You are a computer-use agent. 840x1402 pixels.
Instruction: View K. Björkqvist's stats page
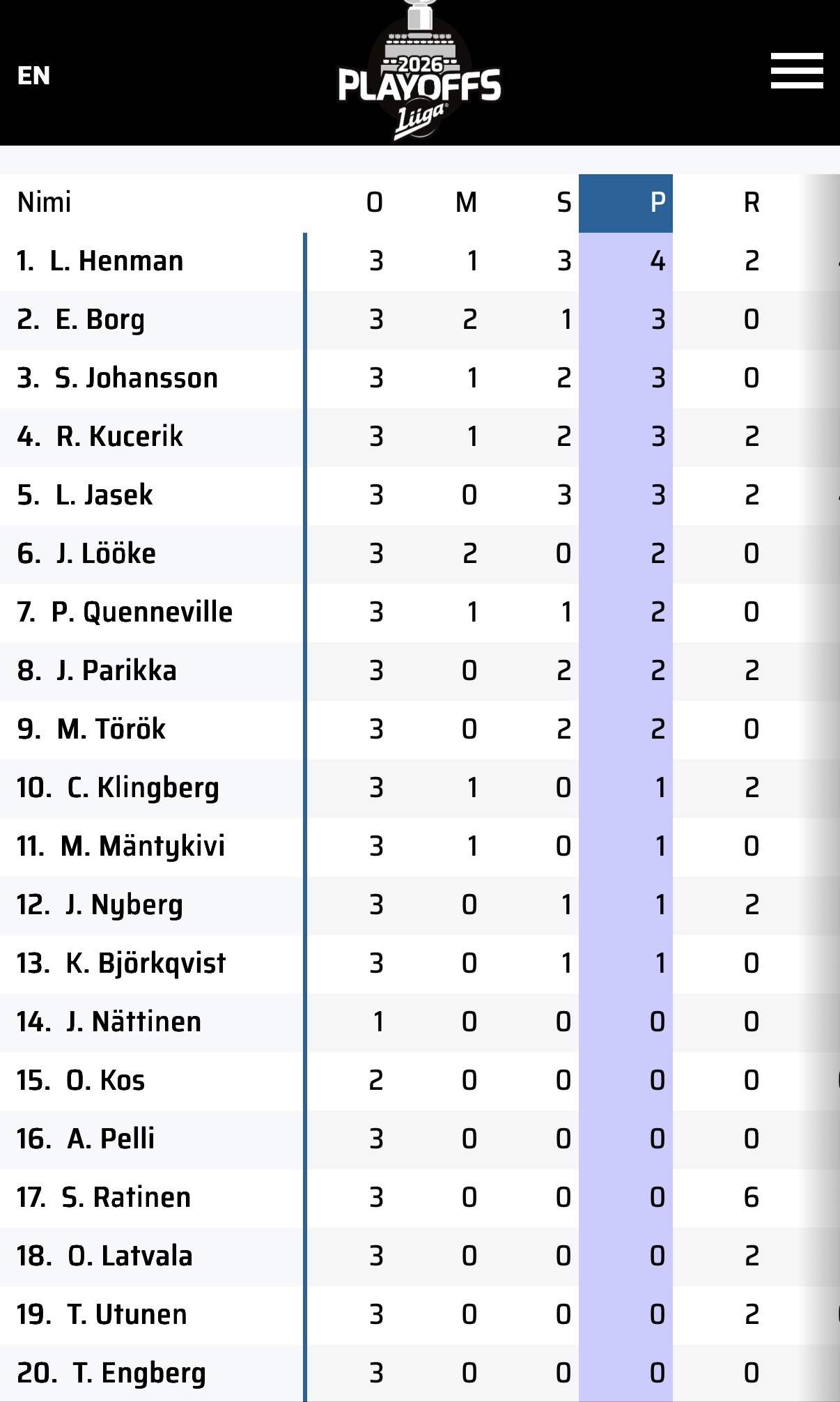(x=146, y=964)
